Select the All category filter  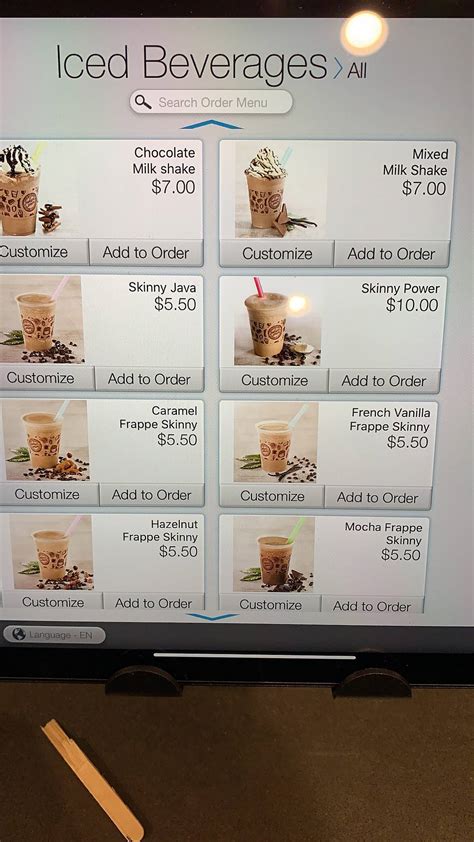click(357, 70)
